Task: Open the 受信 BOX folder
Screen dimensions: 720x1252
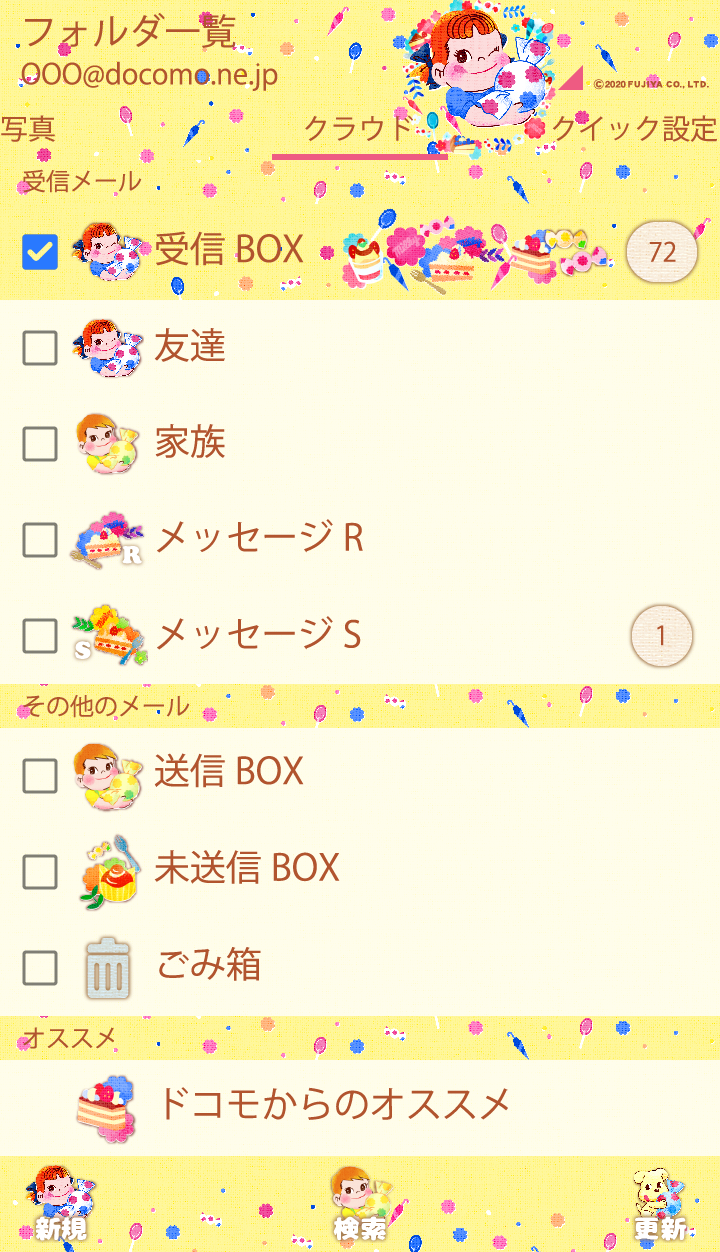Action: tap(228, 250)
